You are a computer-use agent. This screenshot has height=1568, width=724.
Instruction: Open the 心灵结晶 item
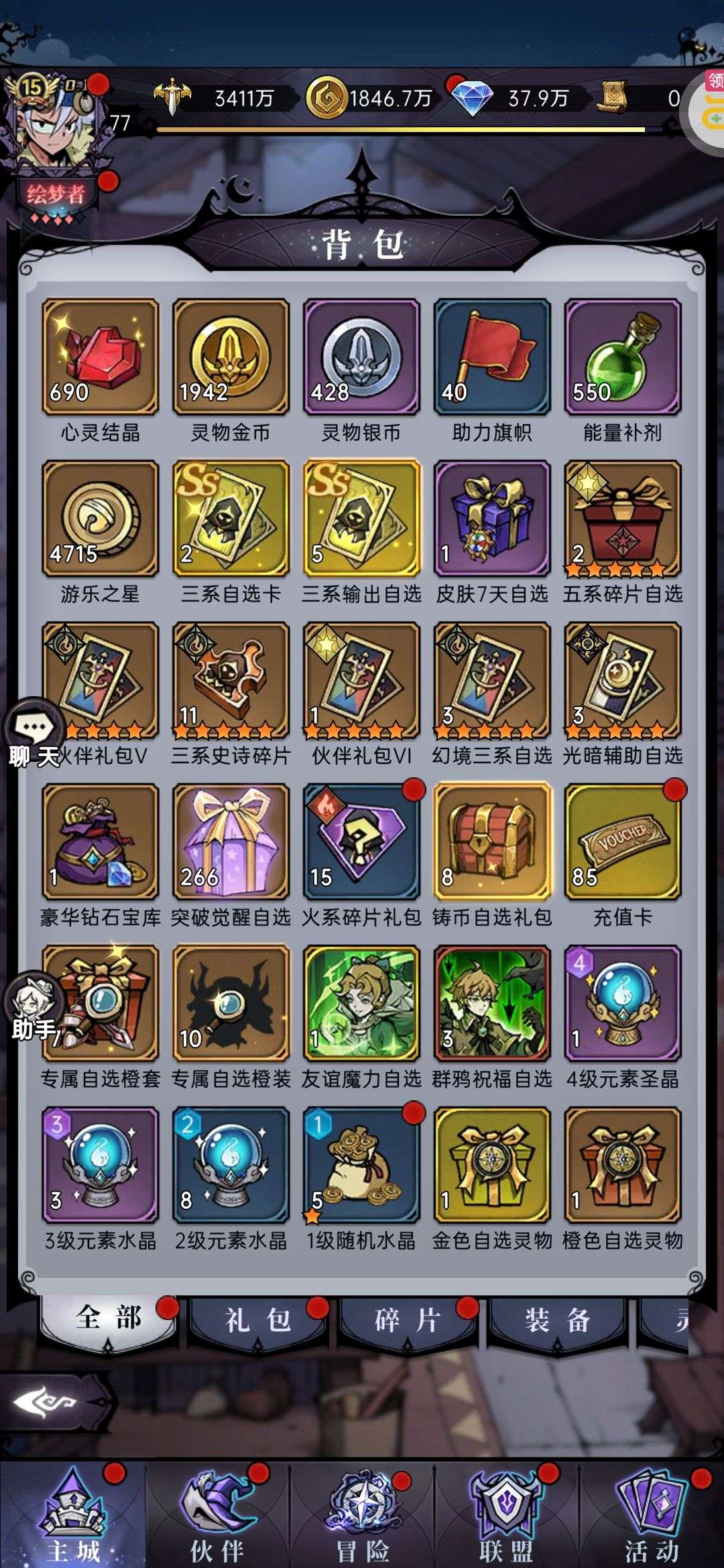coord(101,356)
